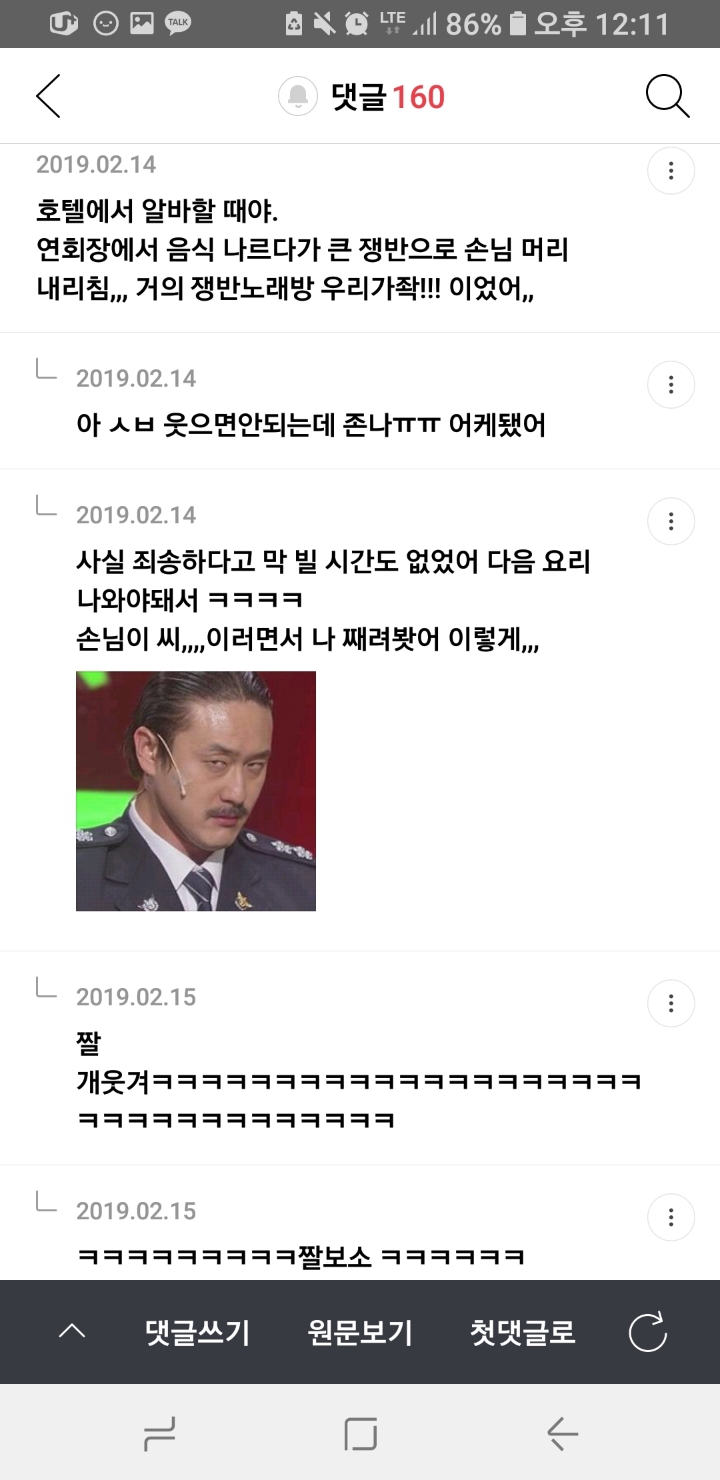View the attached policeman photo
The width and height of the screenshot is (720, 1480).
[x=196, y=791]
